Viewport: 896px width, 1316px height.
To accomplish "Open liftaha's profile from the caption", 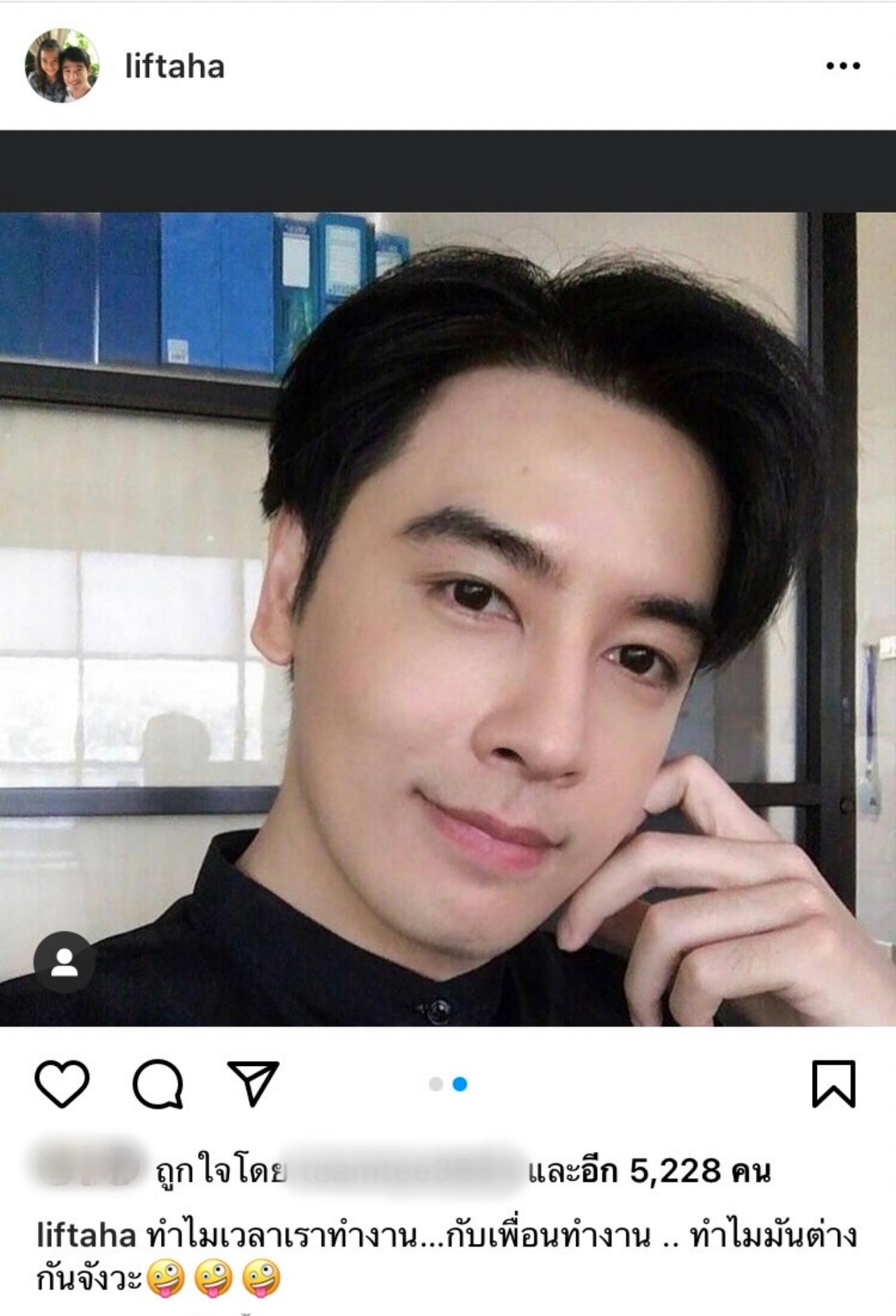I will [85, 1236].
